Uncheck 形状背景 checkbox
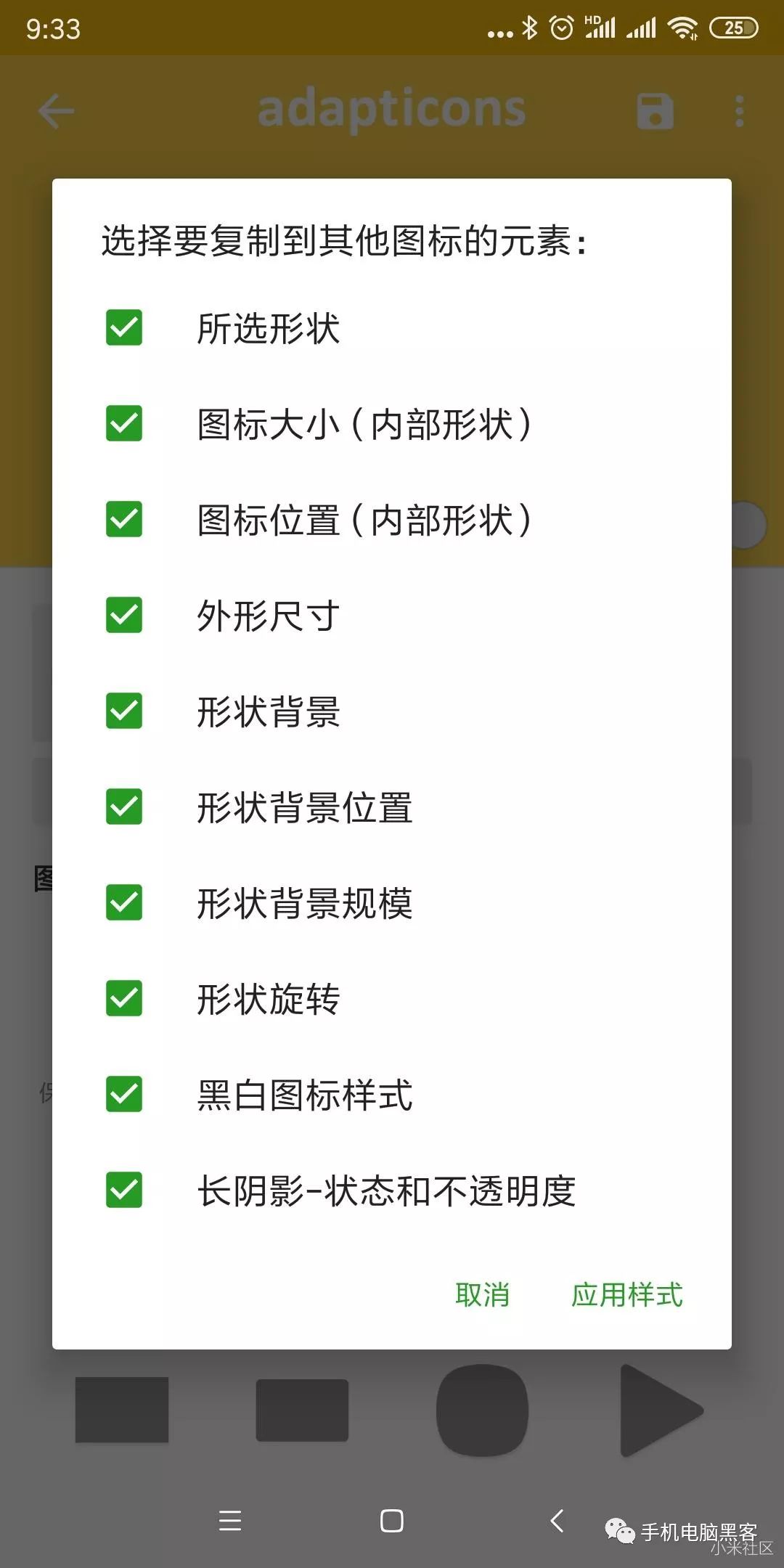Image resolution: width=784 pixels, height=1568 pixels. (x=124, y=711)
